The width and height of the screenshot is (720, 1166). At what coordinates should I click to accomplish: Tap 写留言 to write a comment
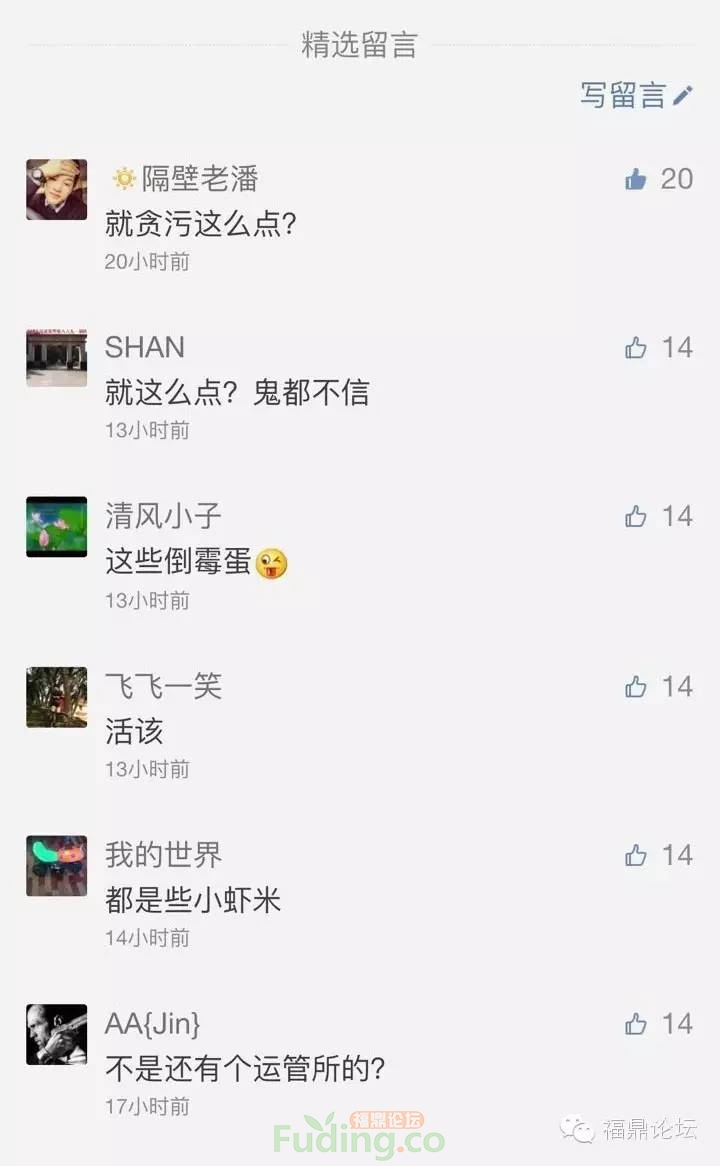pyautogui.click(x=636, y=95)
